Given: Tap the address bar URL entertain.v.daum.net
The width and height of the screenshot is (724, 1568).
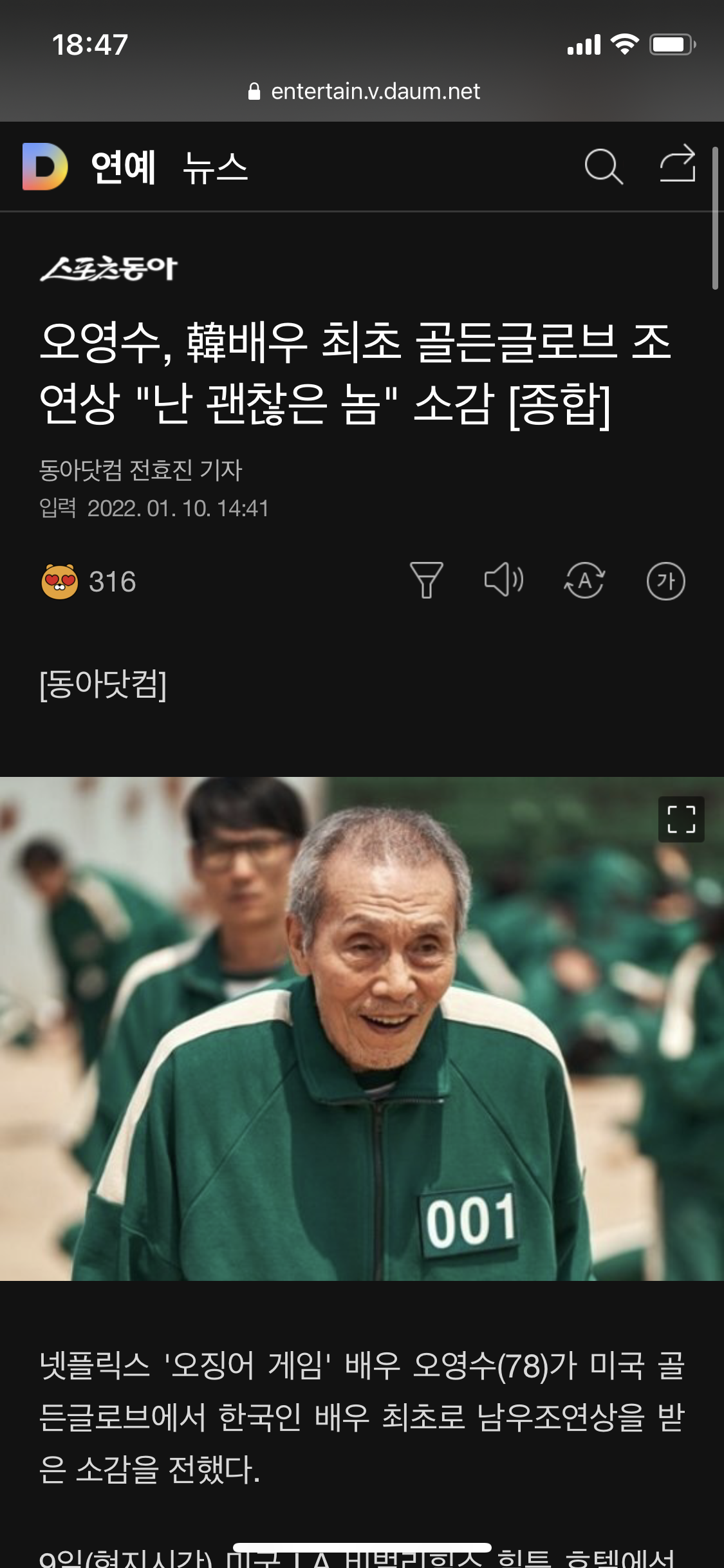Looking at the screenshot, I should [x=375, y=91].
